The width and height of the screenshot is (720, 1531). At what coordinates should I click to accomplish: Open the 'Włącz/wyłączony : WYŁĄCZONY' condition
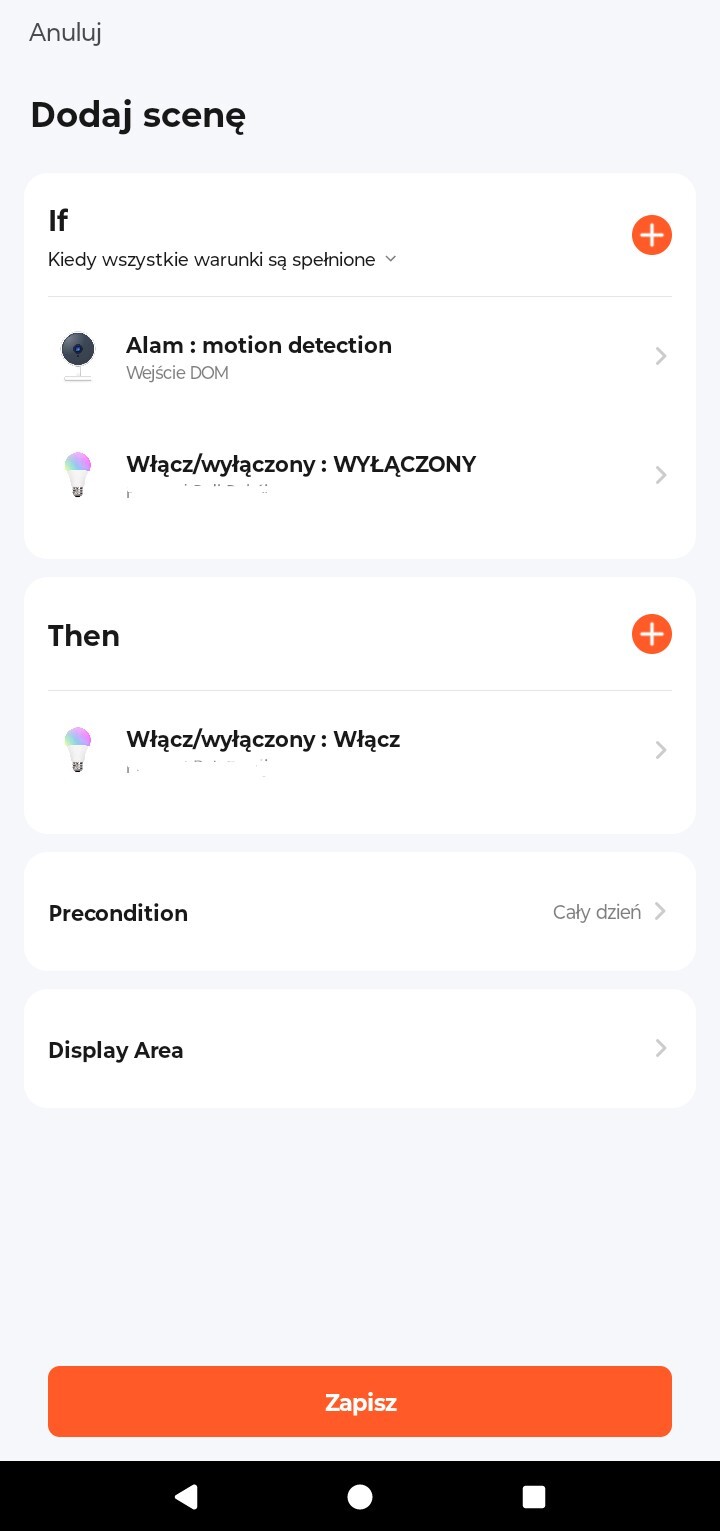click(x=360, y=474)
